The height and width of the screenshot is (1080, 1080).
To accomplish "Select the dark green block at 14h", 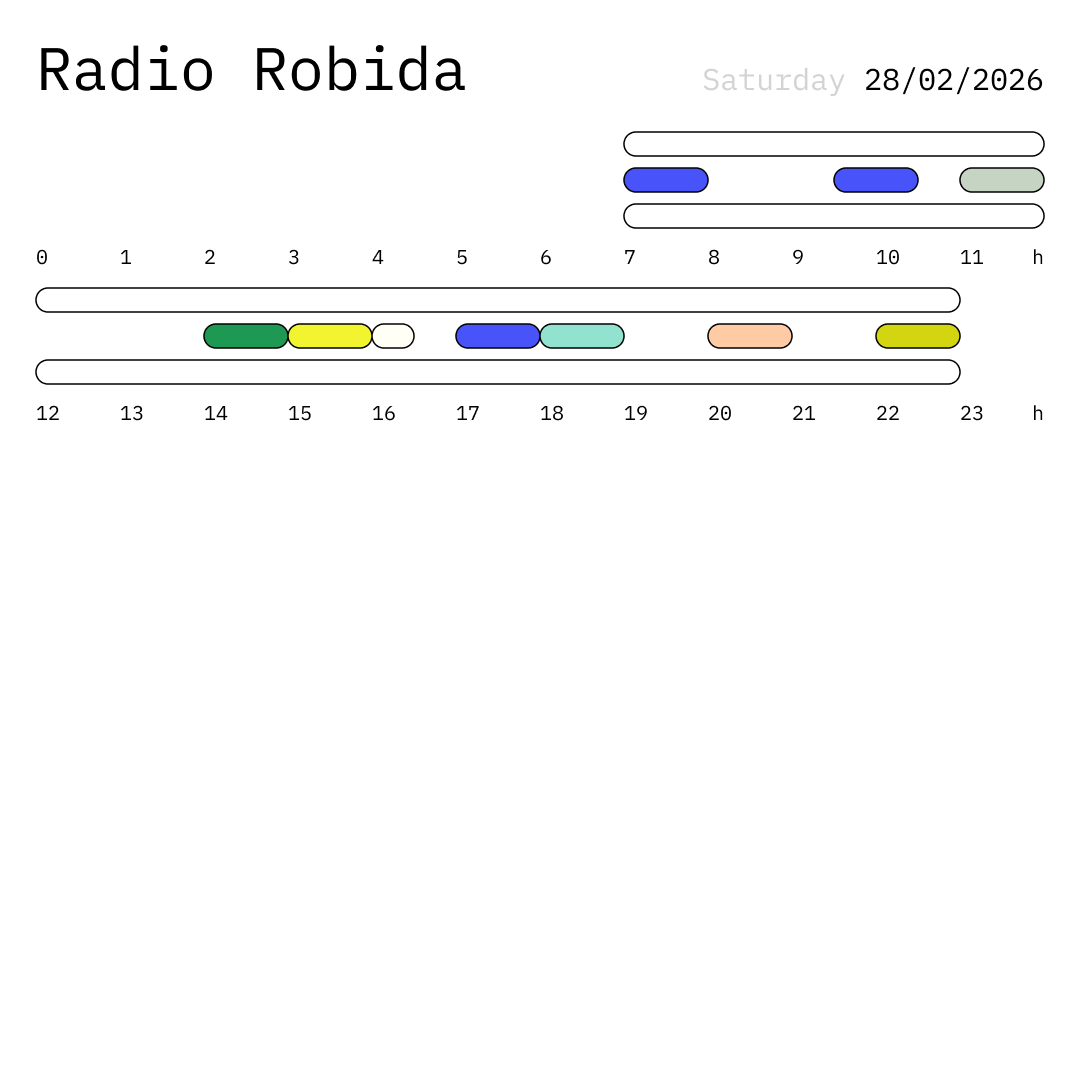I will tap(246, 336).
